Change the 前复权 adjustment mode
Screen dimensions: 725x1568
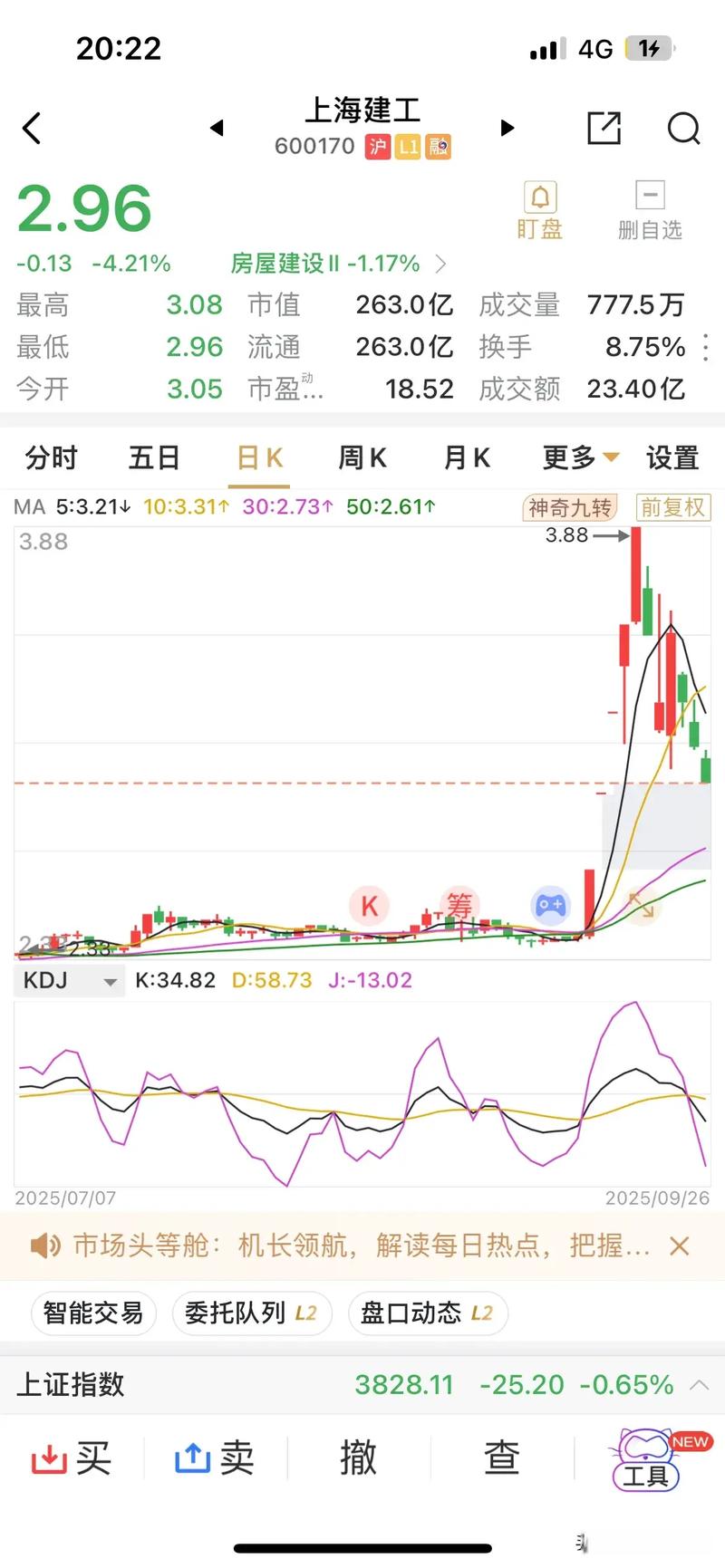[x=672, y=507]
